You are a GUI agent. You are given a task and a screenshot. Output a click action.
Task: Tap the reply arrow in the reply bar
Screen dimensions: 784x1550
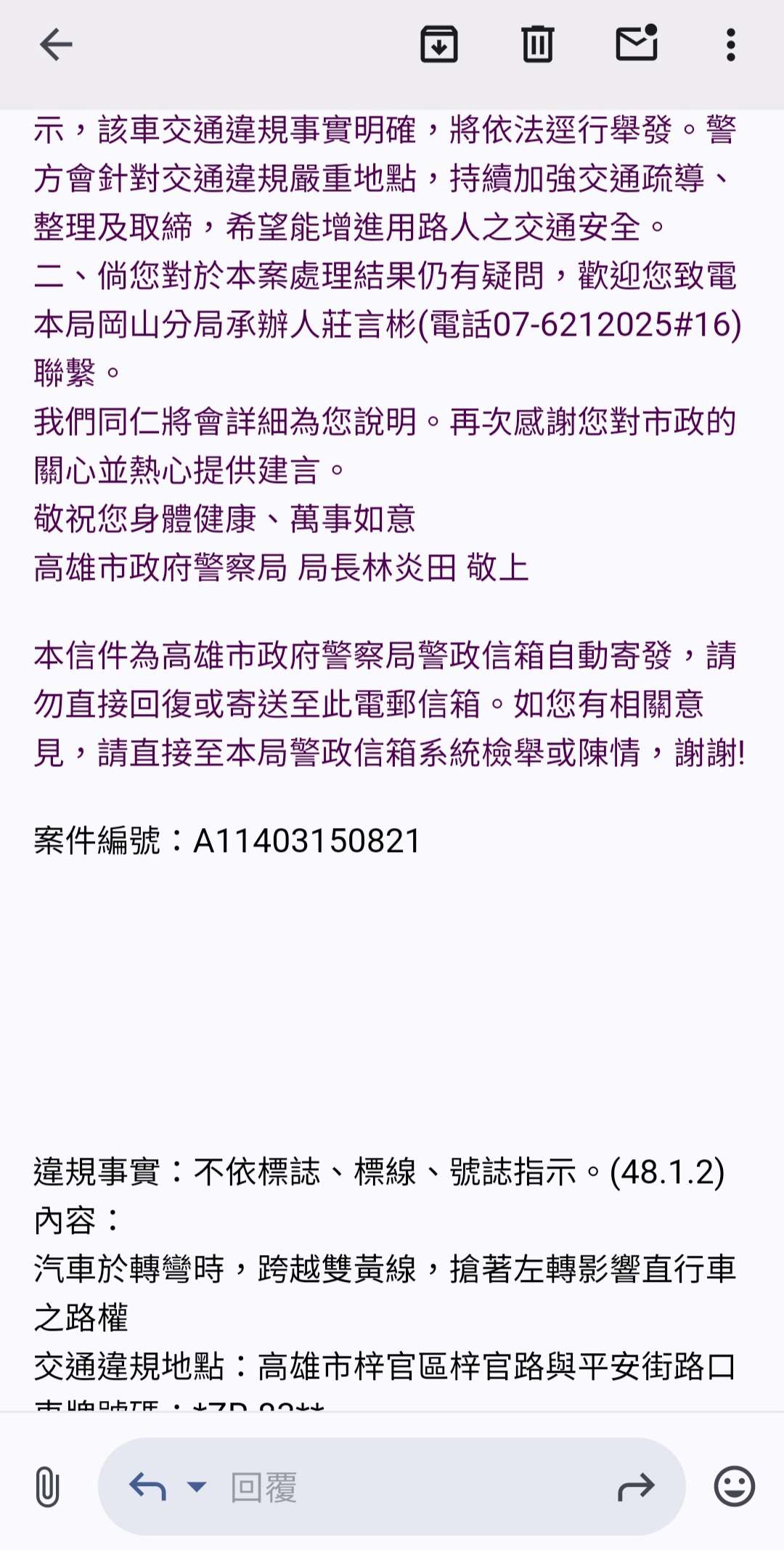(148, 1487)
